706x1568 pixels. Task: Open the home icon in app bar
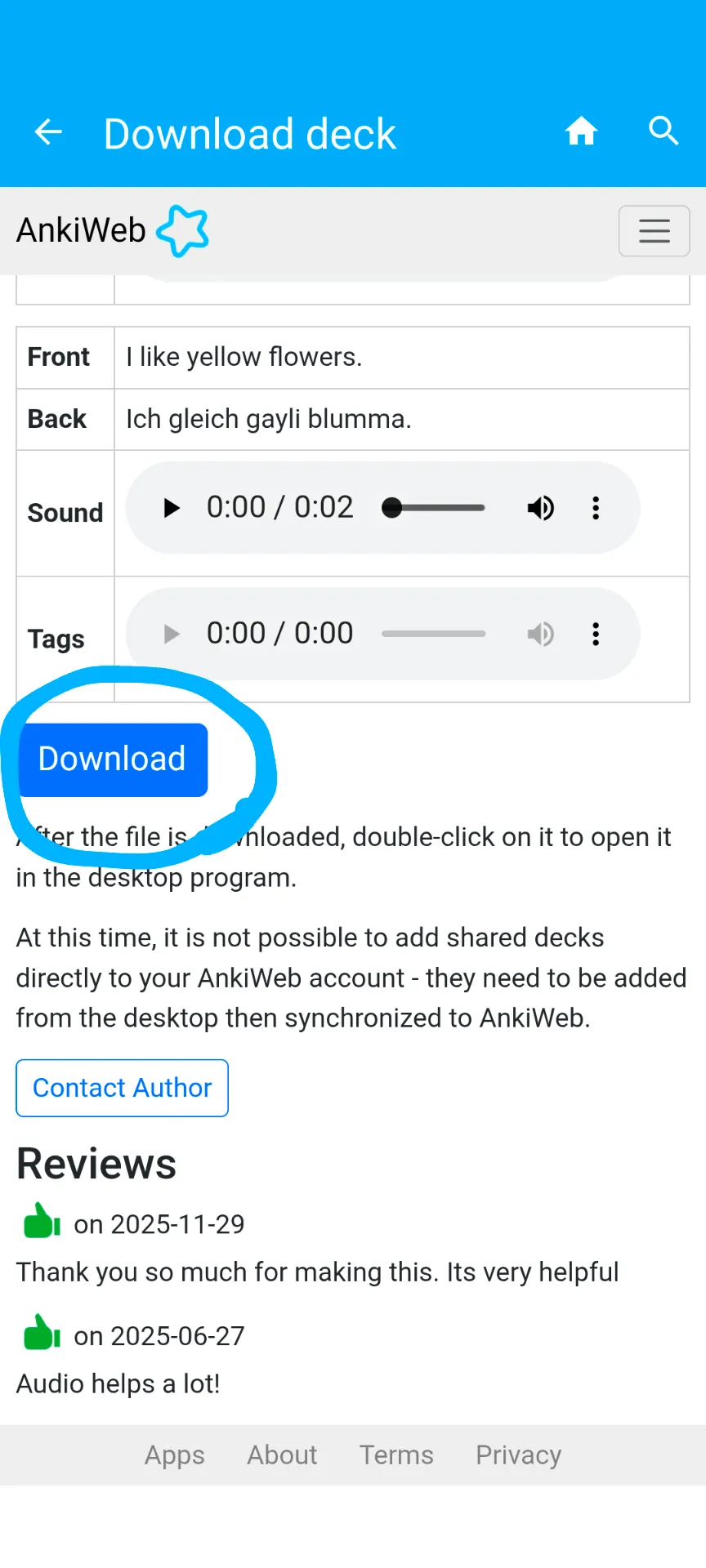coord(581,131)
